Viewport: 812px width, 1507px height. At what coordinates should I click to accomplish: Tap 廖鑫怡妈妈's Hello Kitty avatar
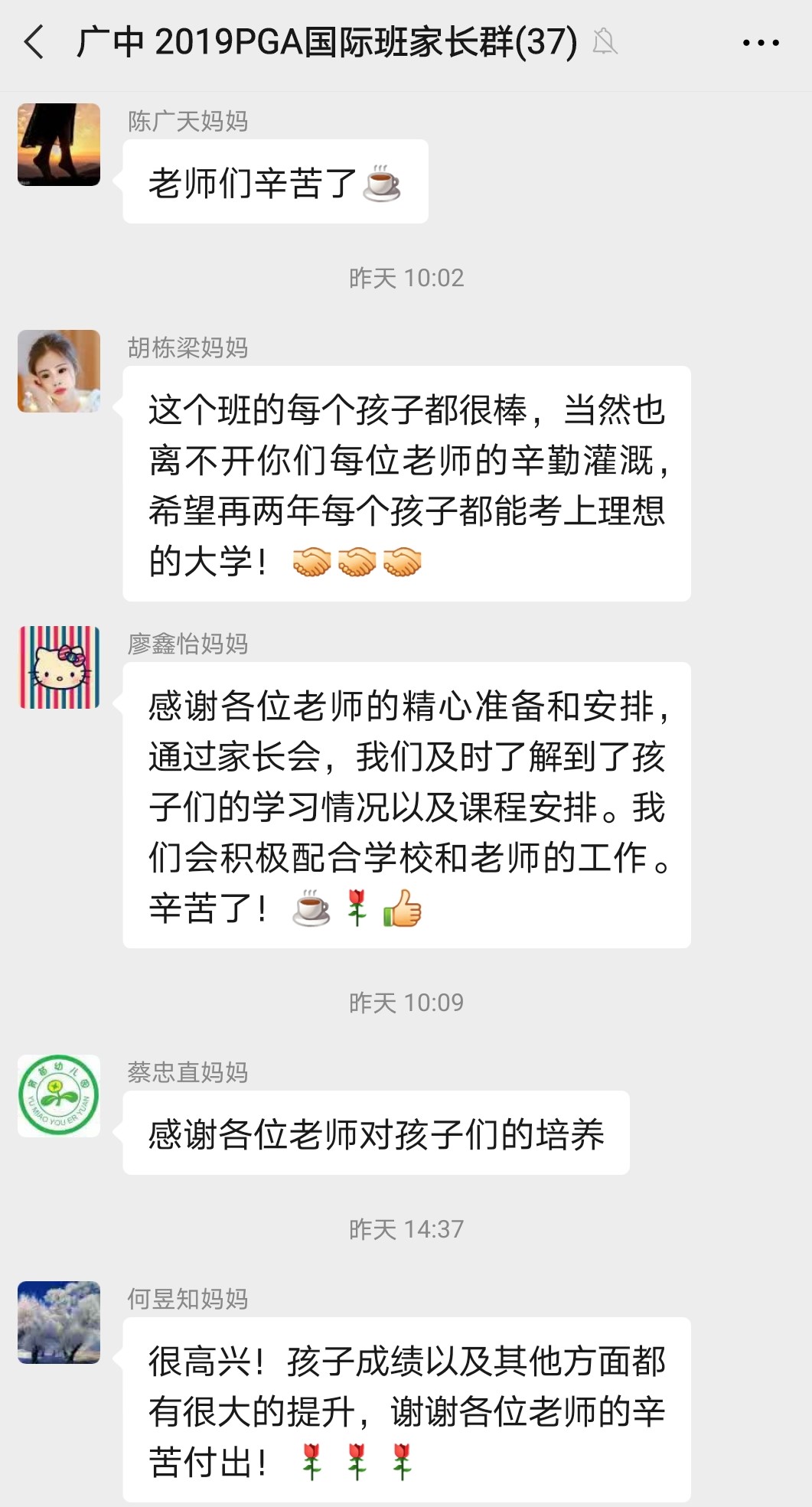[x=59, y=667]
